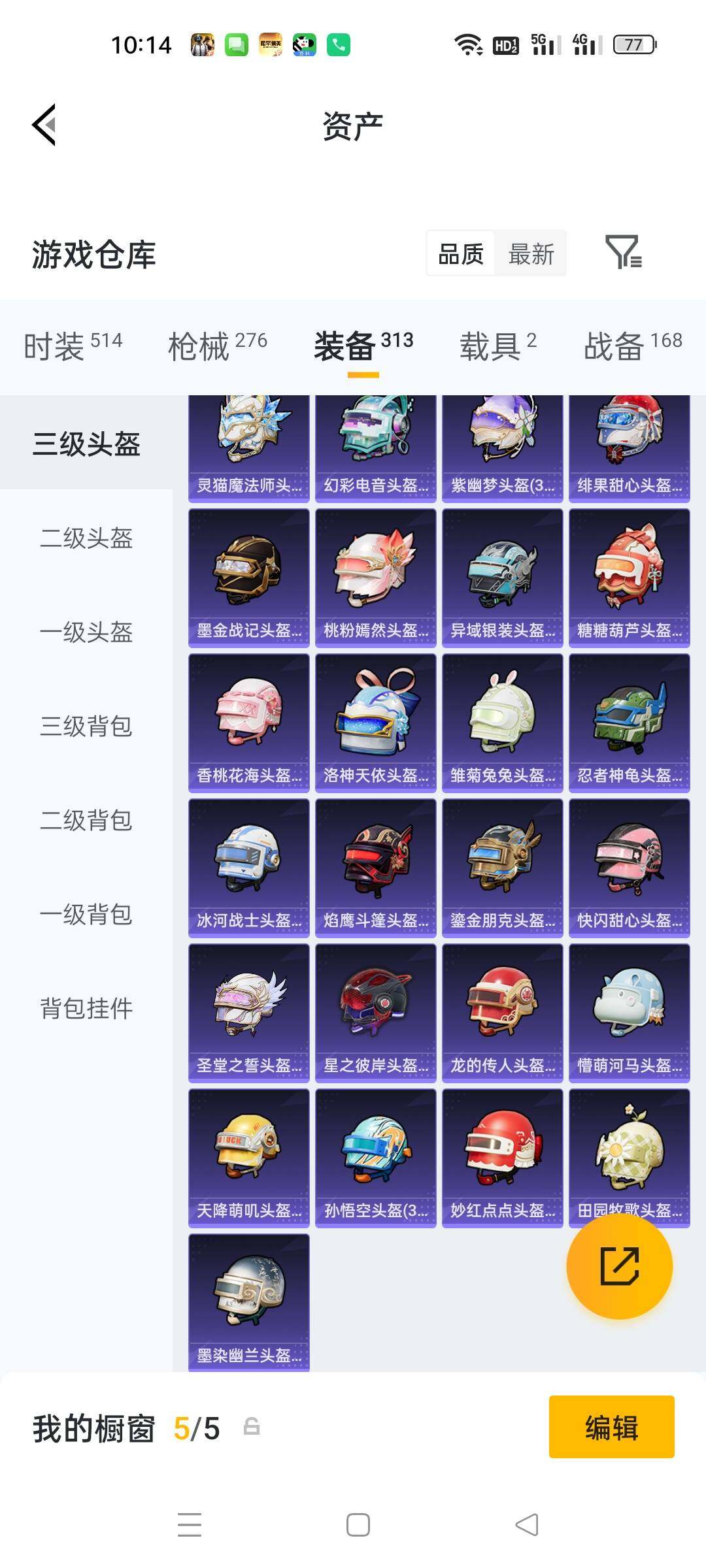Enable the 最新 sort option
Image resolution: width=706 pixels, height=1568 pixels.
[x=531, y=253]
